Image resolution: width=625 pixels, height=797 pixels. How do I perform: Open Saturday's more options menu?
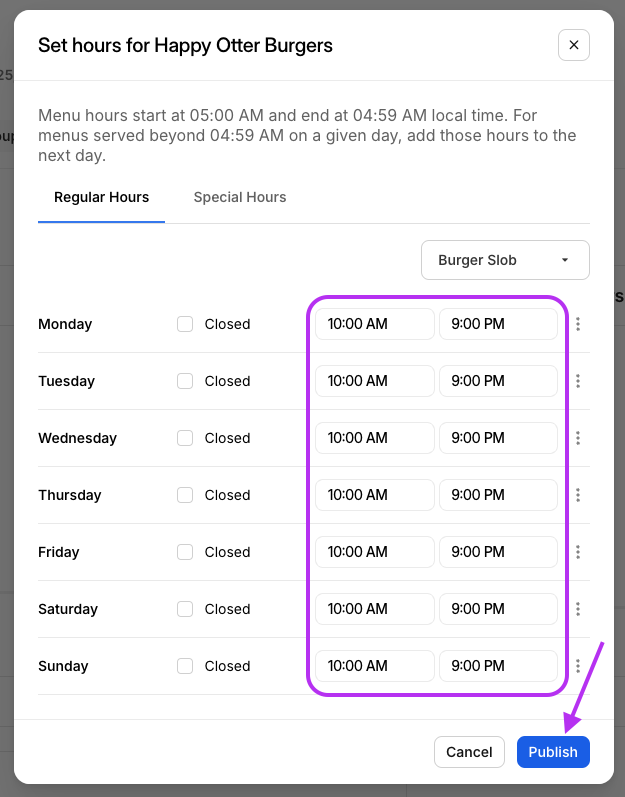578,609
